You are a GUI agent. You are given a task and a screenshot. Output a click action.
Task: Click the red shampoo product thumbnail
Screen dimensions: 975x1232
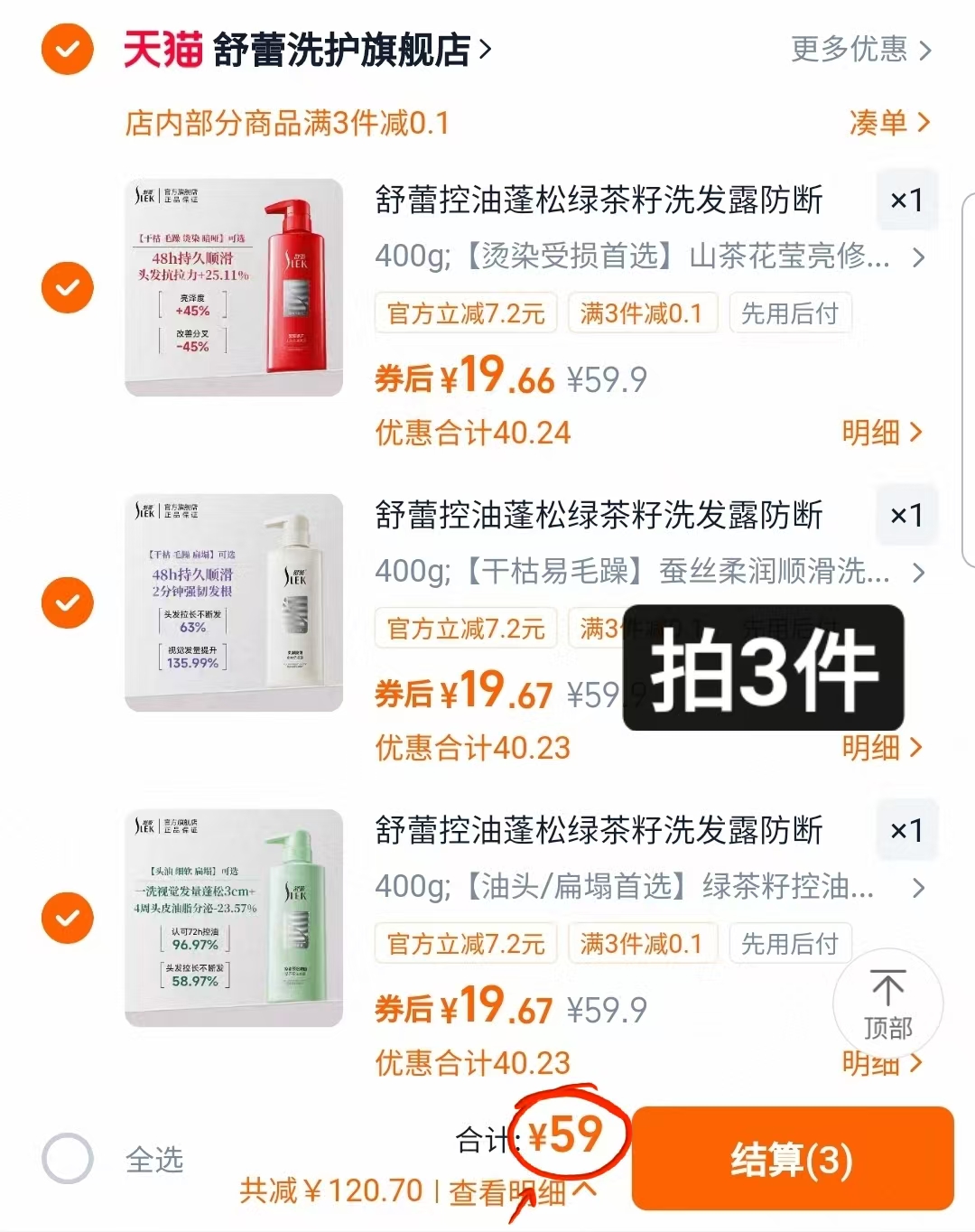233,287
